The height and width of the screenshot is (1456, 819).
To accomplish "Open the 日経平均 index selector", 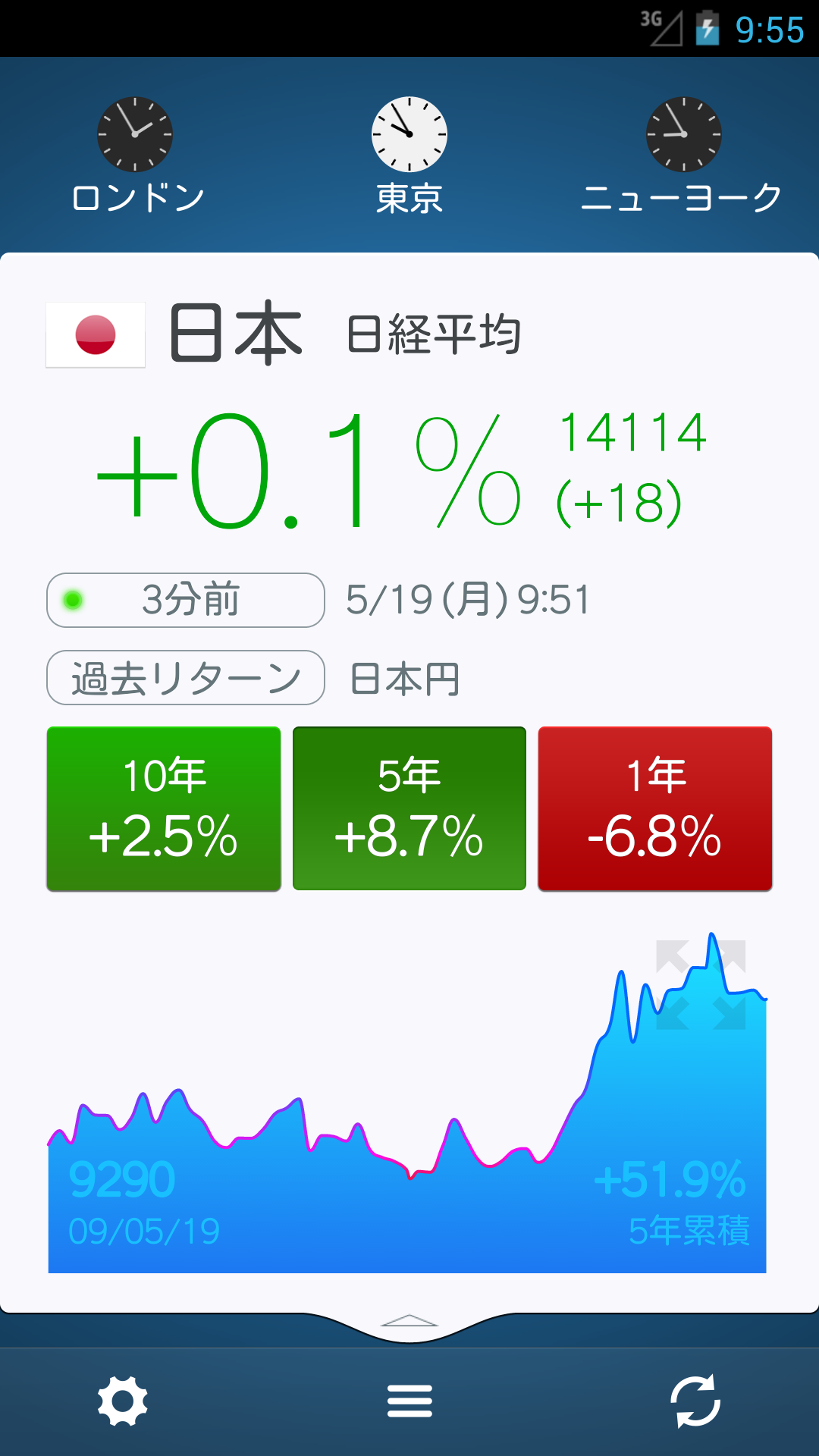I will (x=434, y=334).
